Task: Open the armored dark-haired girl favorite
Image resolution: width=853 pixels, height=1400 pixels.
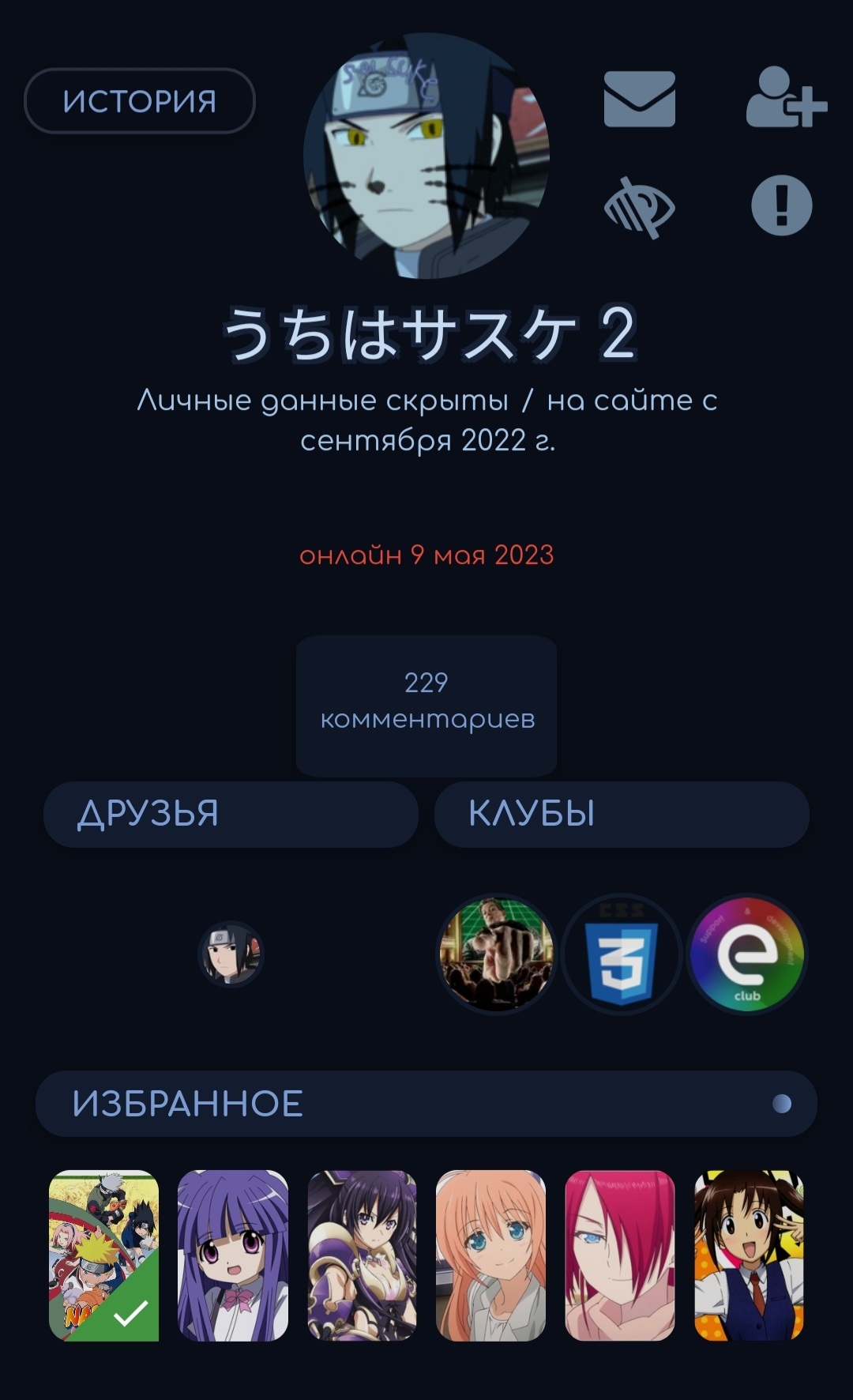Action: (x=362, y=1255)
